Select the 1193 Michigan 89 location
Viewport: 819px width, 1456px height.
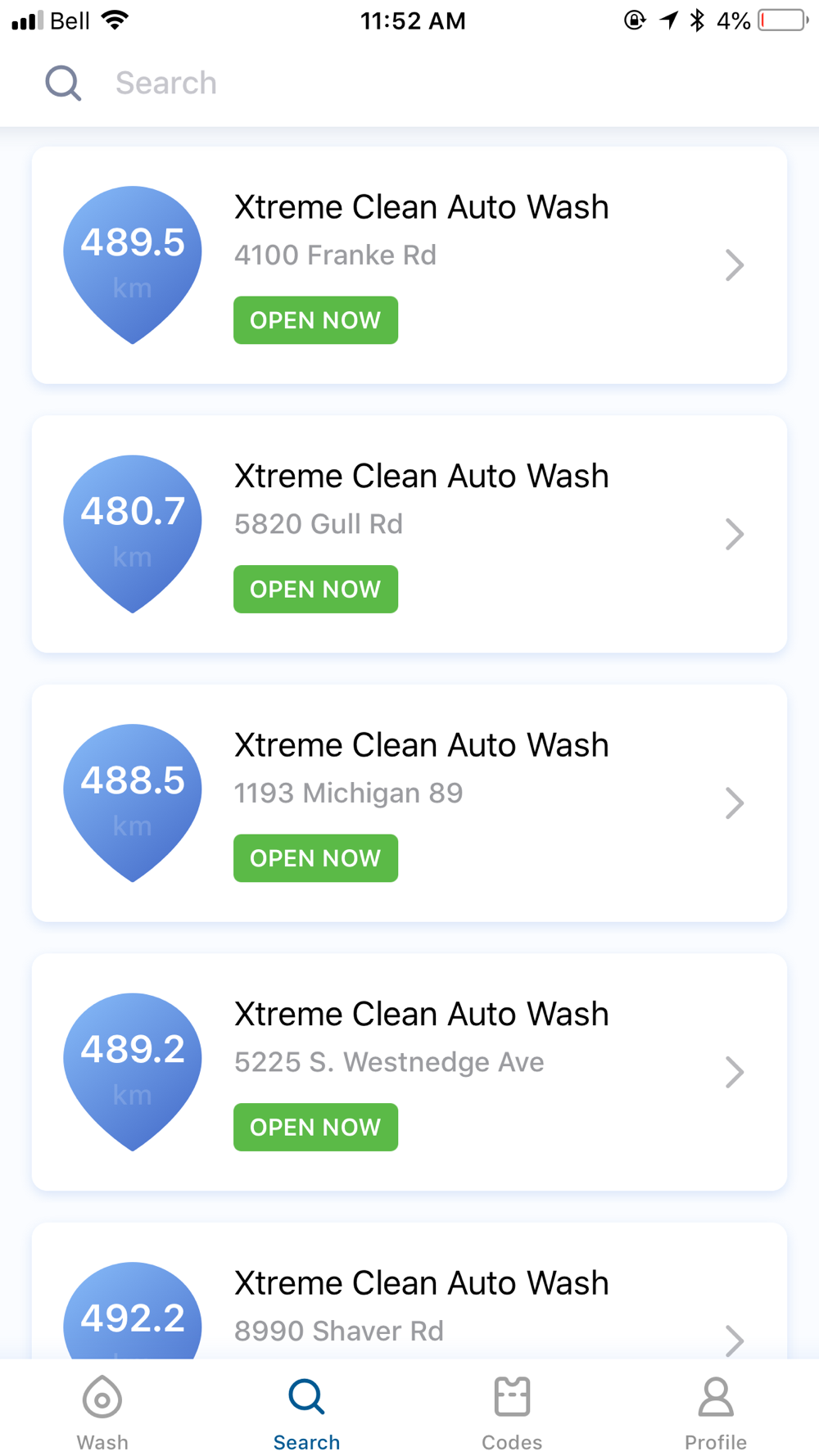(x=409, y=803)
